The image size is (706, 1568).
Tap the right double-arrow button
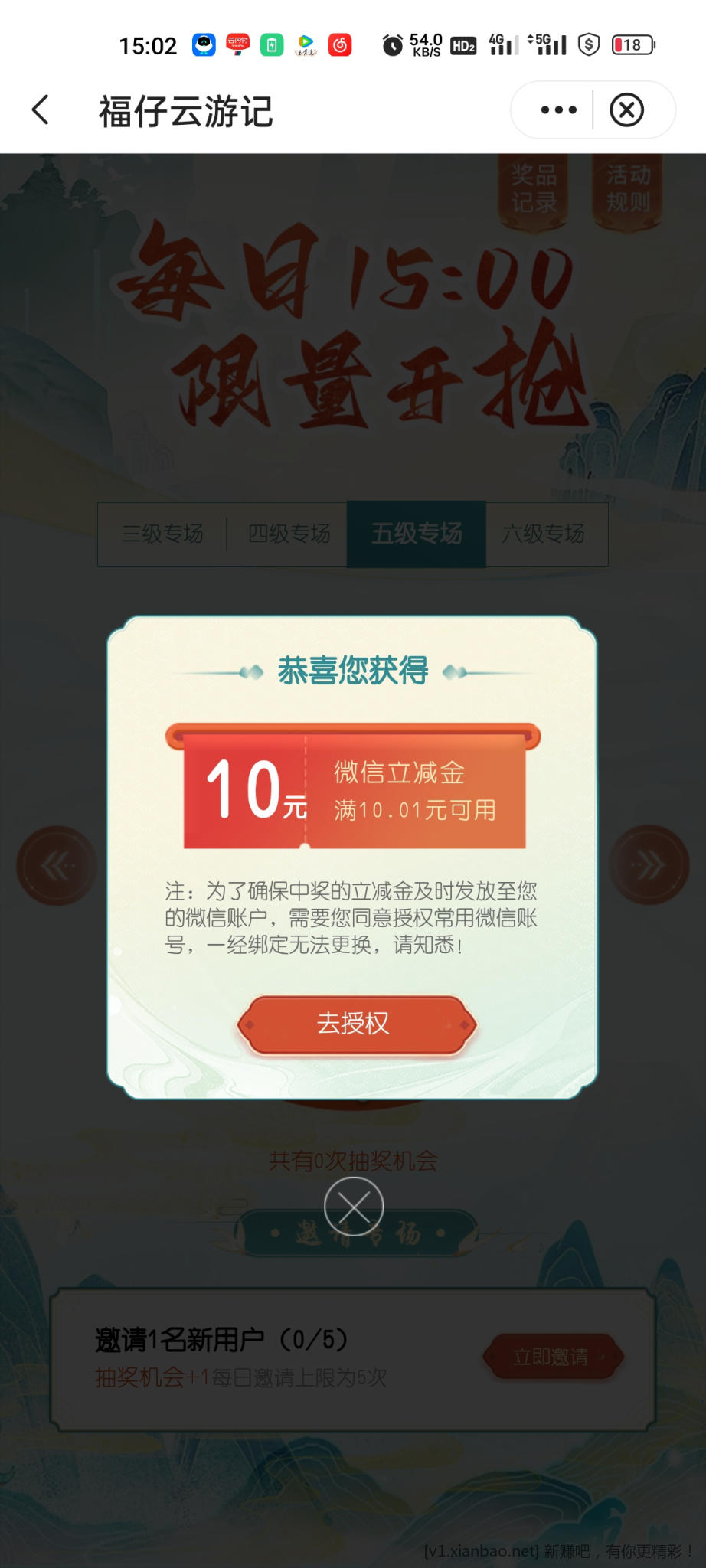[649, 865]
